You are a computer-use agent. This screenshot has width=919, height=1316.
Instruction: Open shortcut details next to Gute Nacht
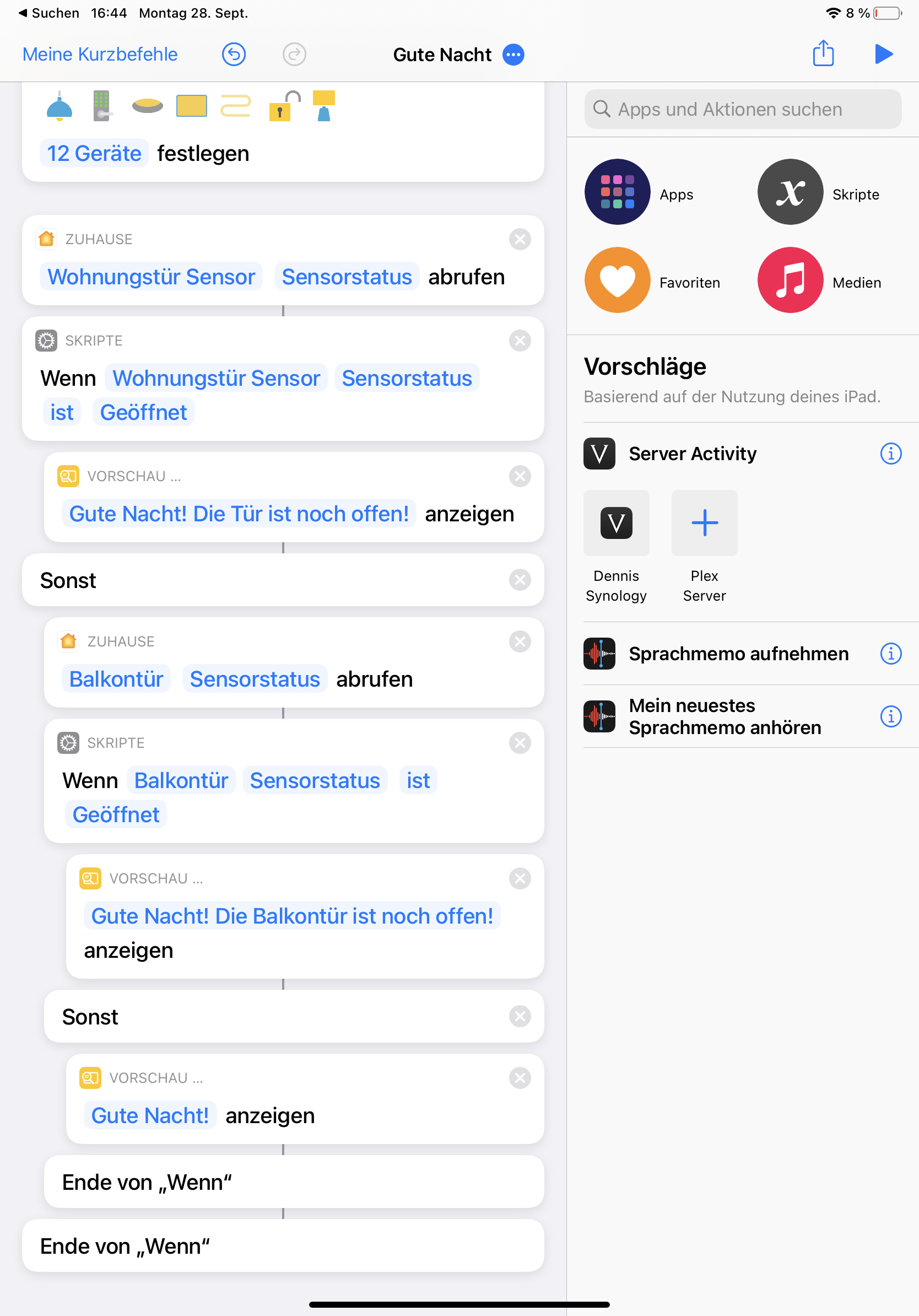pyautogui.click(x=513, y=55)
